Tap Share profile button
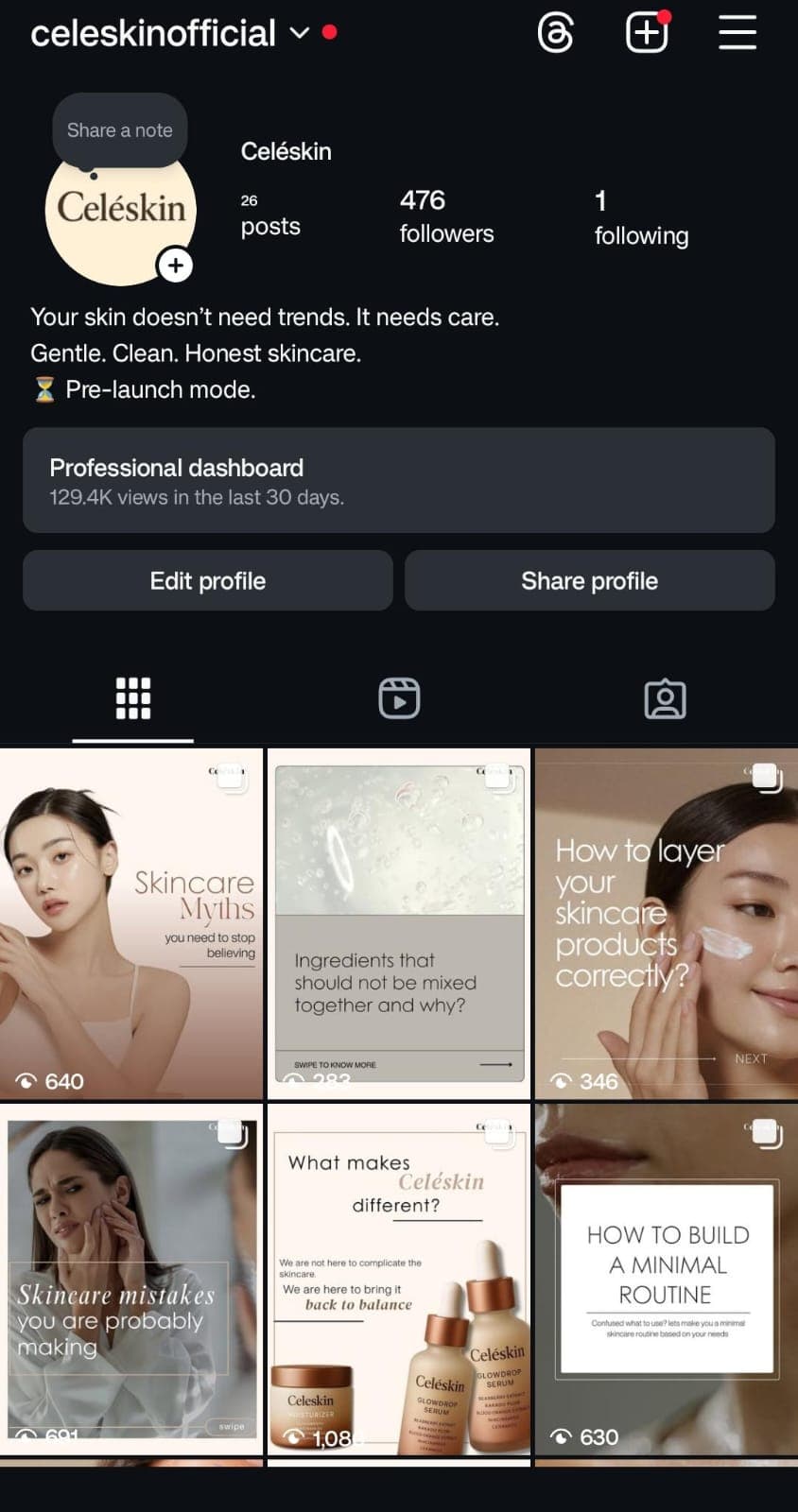The image size is (798, 1512). coord(589,580)
